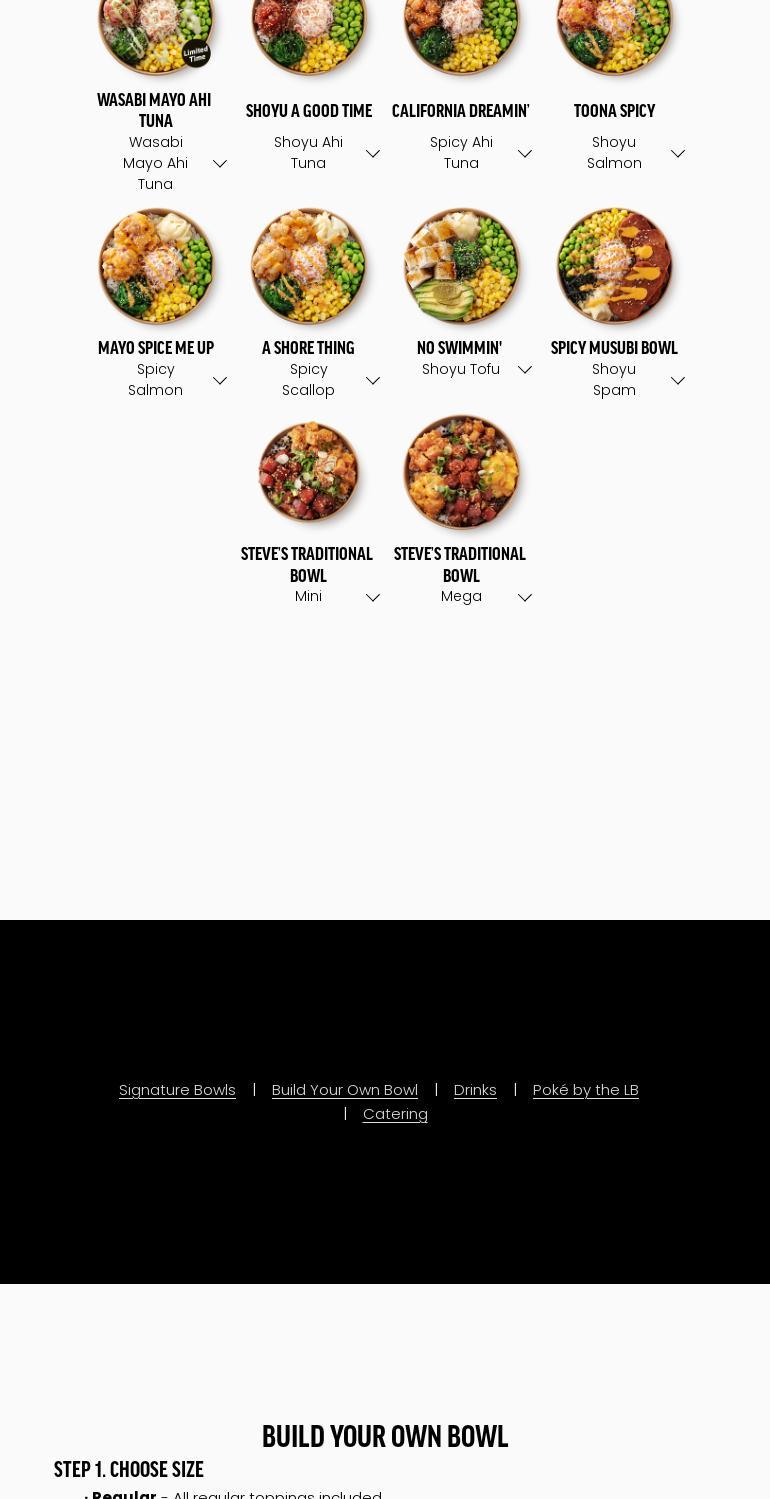Viewport: 770px width, 1499px height.
Task: Open Spicy Scallop dropdown under A Shore Thing
Action: 373,381
